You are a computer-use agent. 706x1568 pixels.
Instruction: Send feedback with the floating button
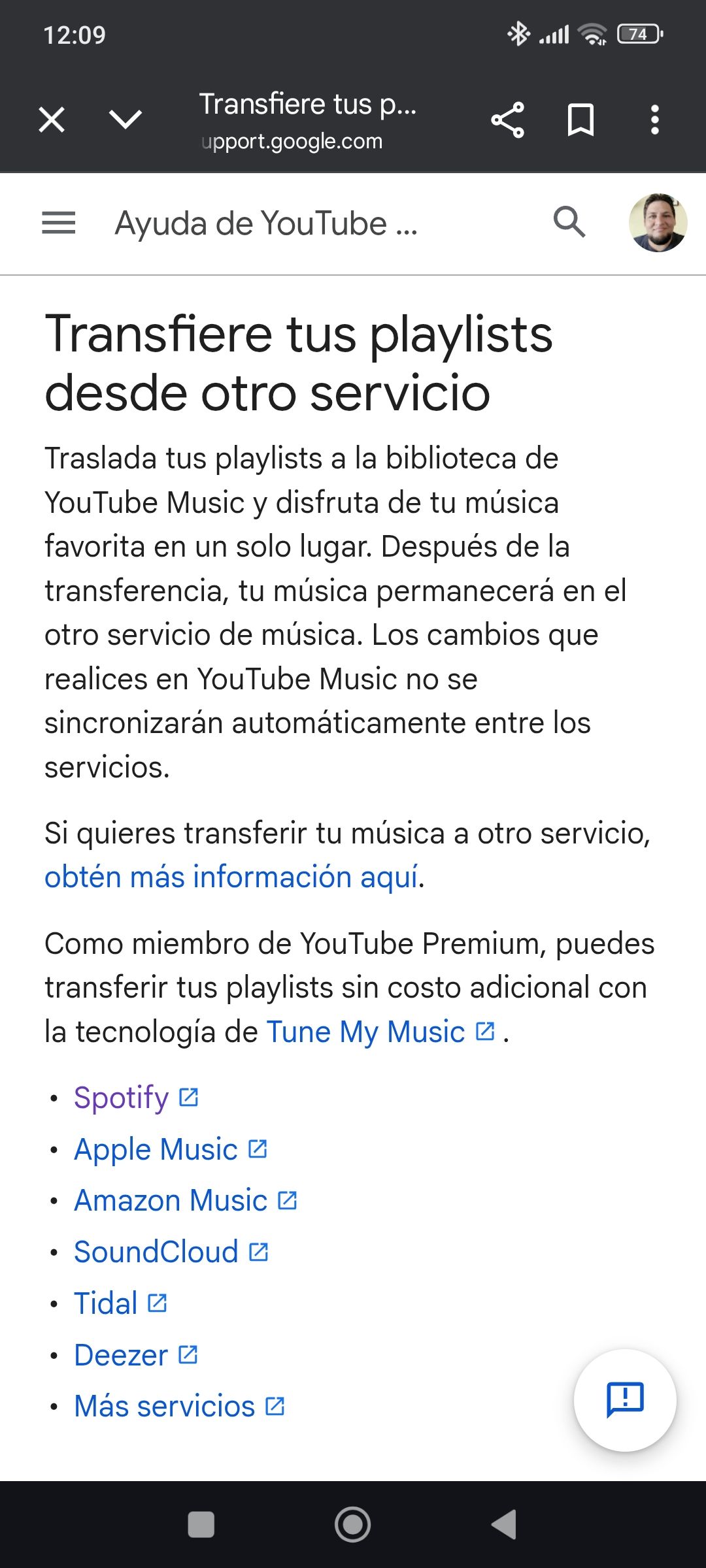[x=625, y=1399]
